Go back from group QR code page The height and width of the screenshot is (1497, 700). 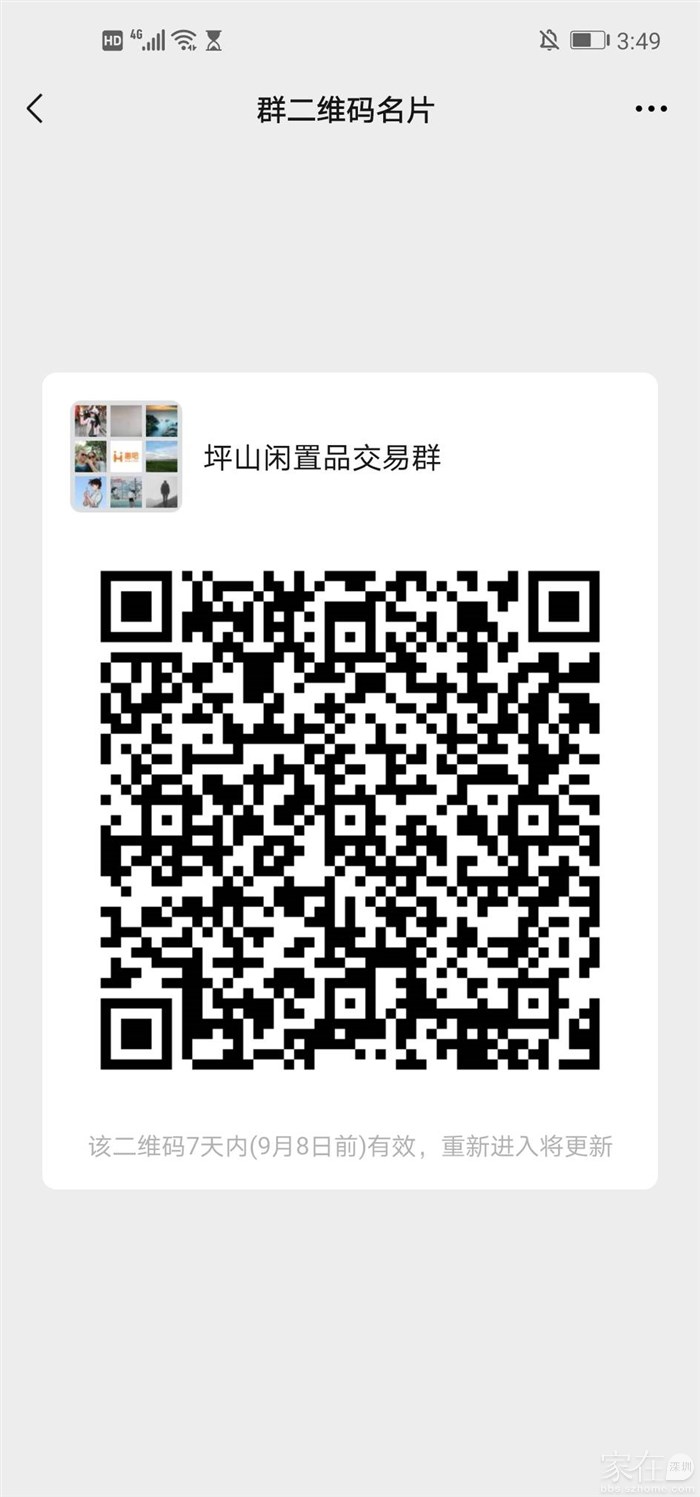coord(36,109)
